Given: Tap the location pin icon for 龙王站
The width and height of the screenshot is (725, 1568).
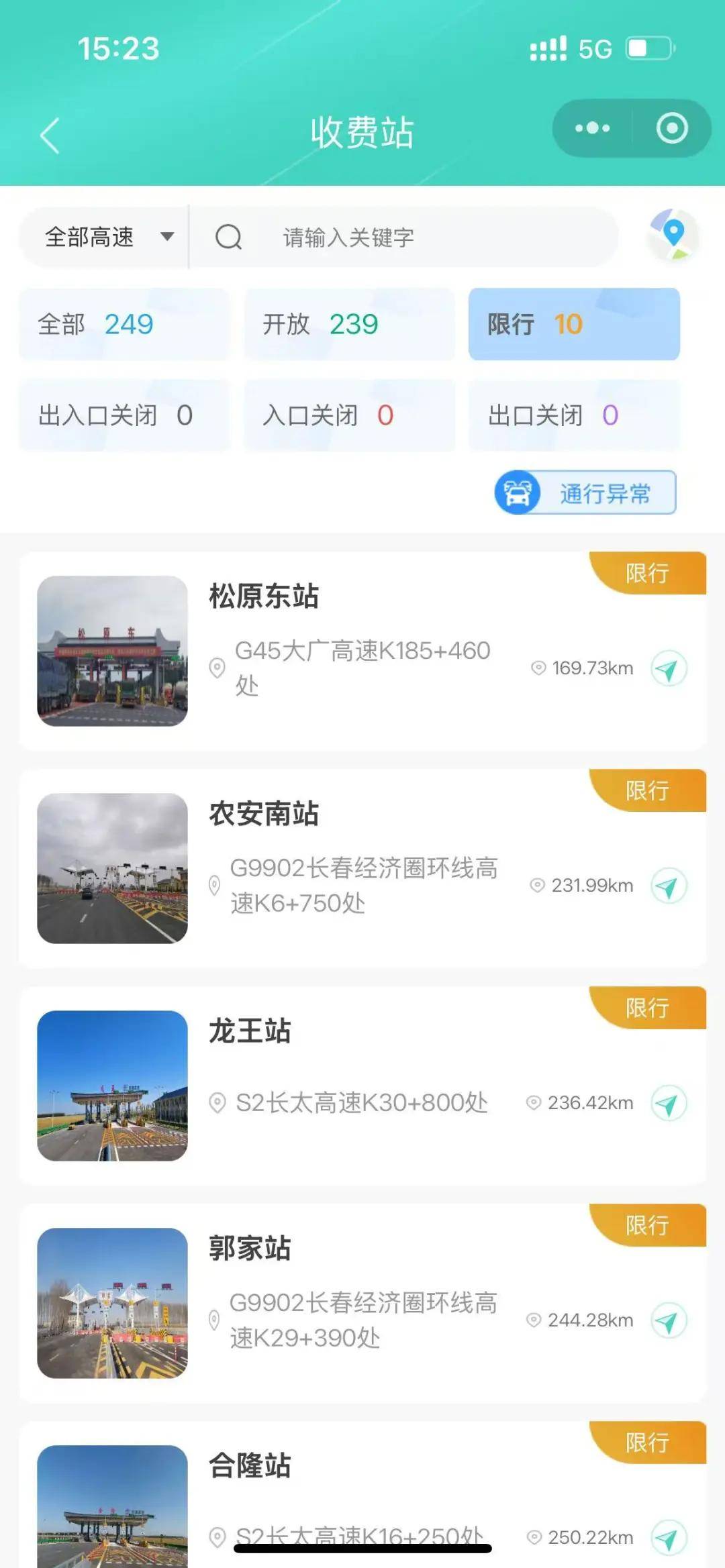Looking at the screenshot, I should [216, 1102].
